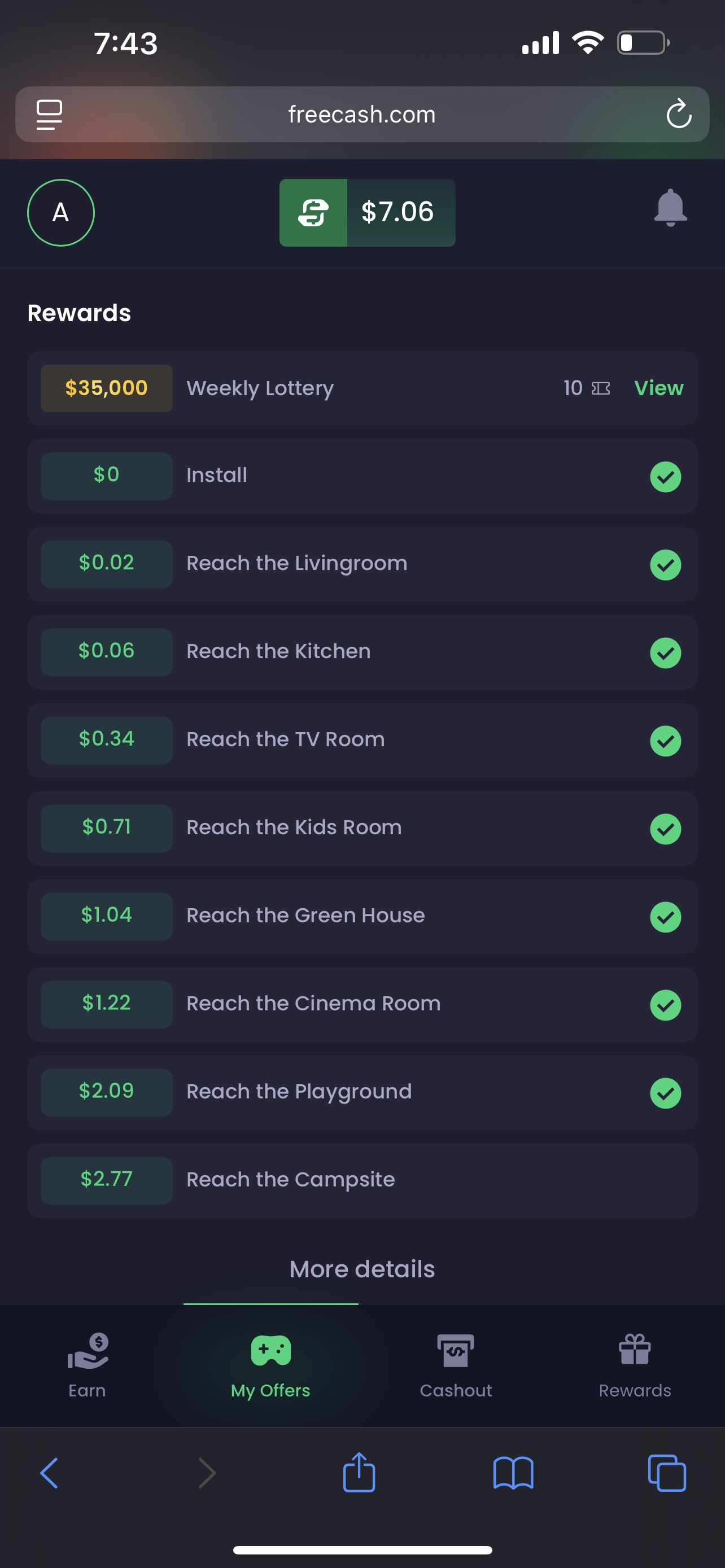Go back in the browser
The height and width of the screenshot is (1568, 725).
[49, 1473]
